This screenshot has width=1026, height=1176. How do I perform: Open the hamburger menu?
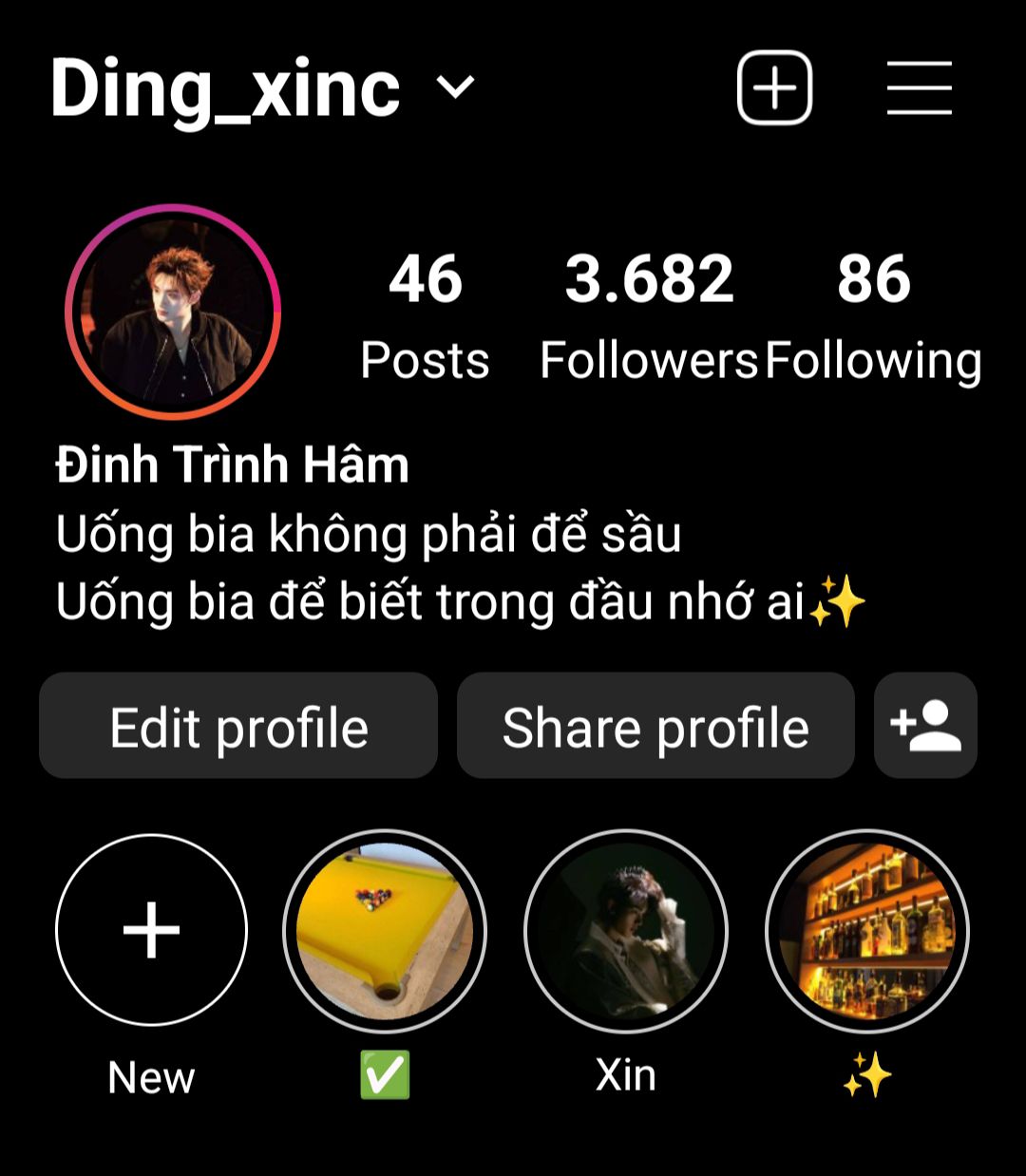pyautogui.click(x=919, y=88)
